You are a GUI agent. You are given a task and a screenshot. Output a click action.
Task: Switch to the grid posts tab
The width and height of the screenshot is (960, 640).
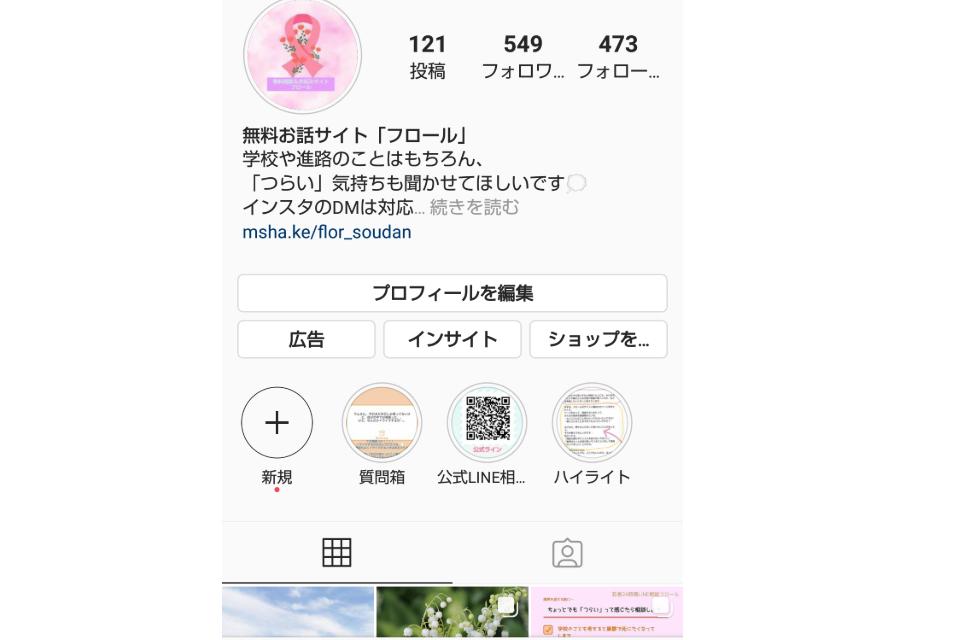tap(337, 552)
